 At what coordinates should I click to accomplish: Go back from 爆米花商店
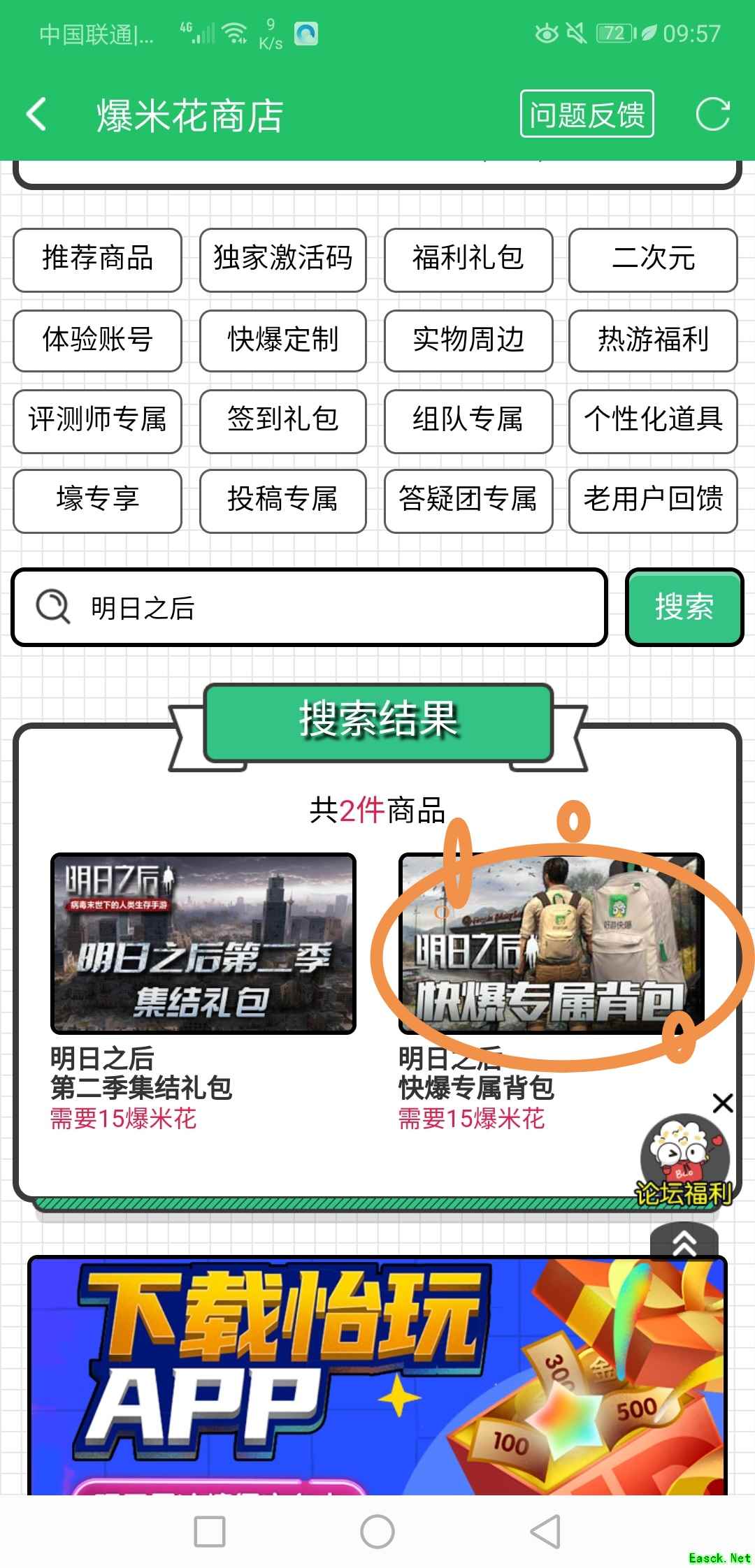36,115
